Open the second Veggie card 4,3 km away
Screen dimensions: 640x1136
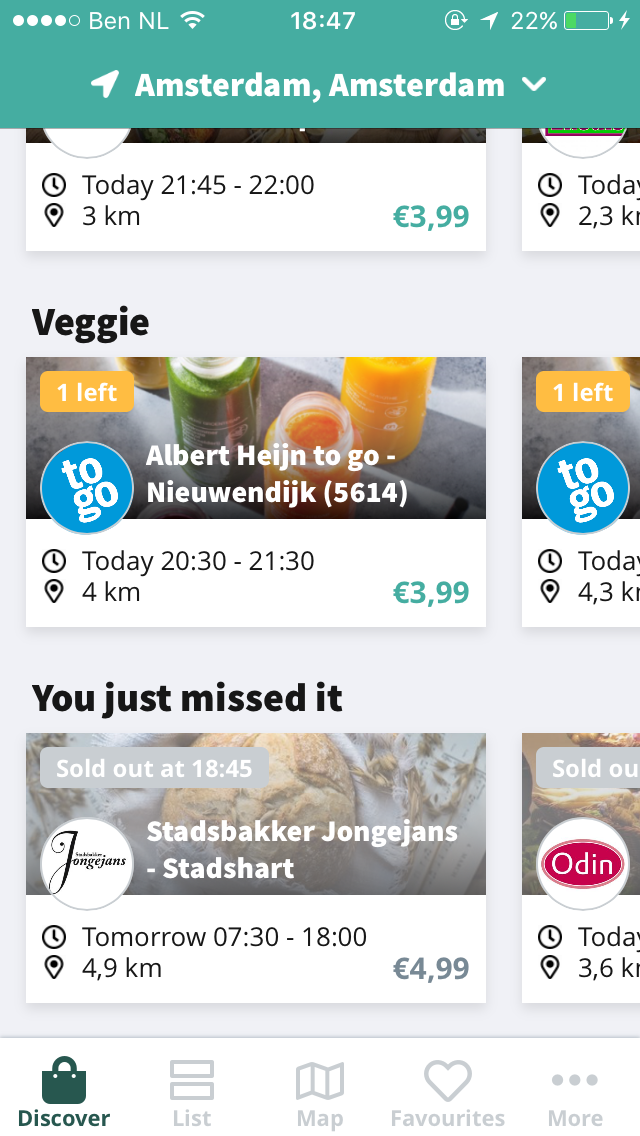pos(581,492)
